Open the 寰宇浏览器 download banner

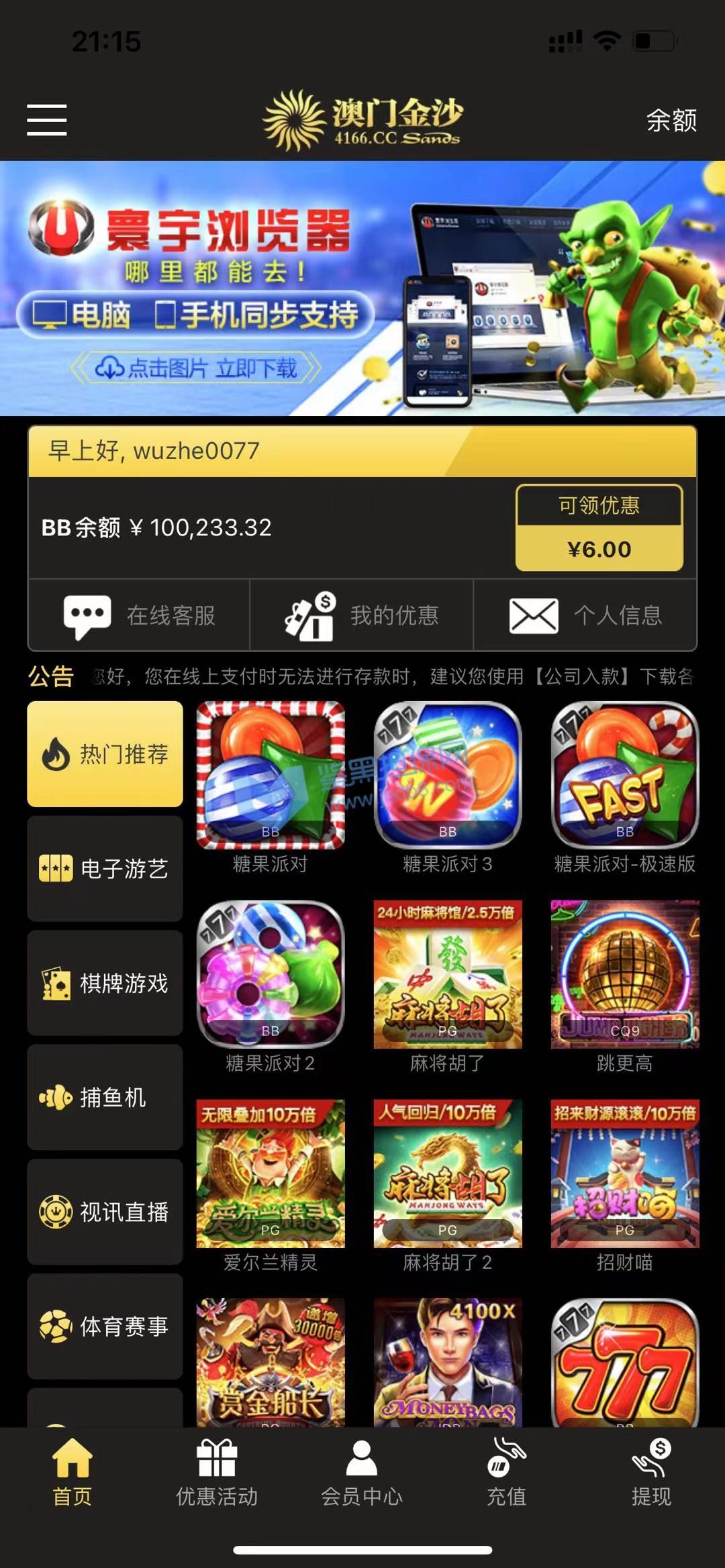click(362, 289)
